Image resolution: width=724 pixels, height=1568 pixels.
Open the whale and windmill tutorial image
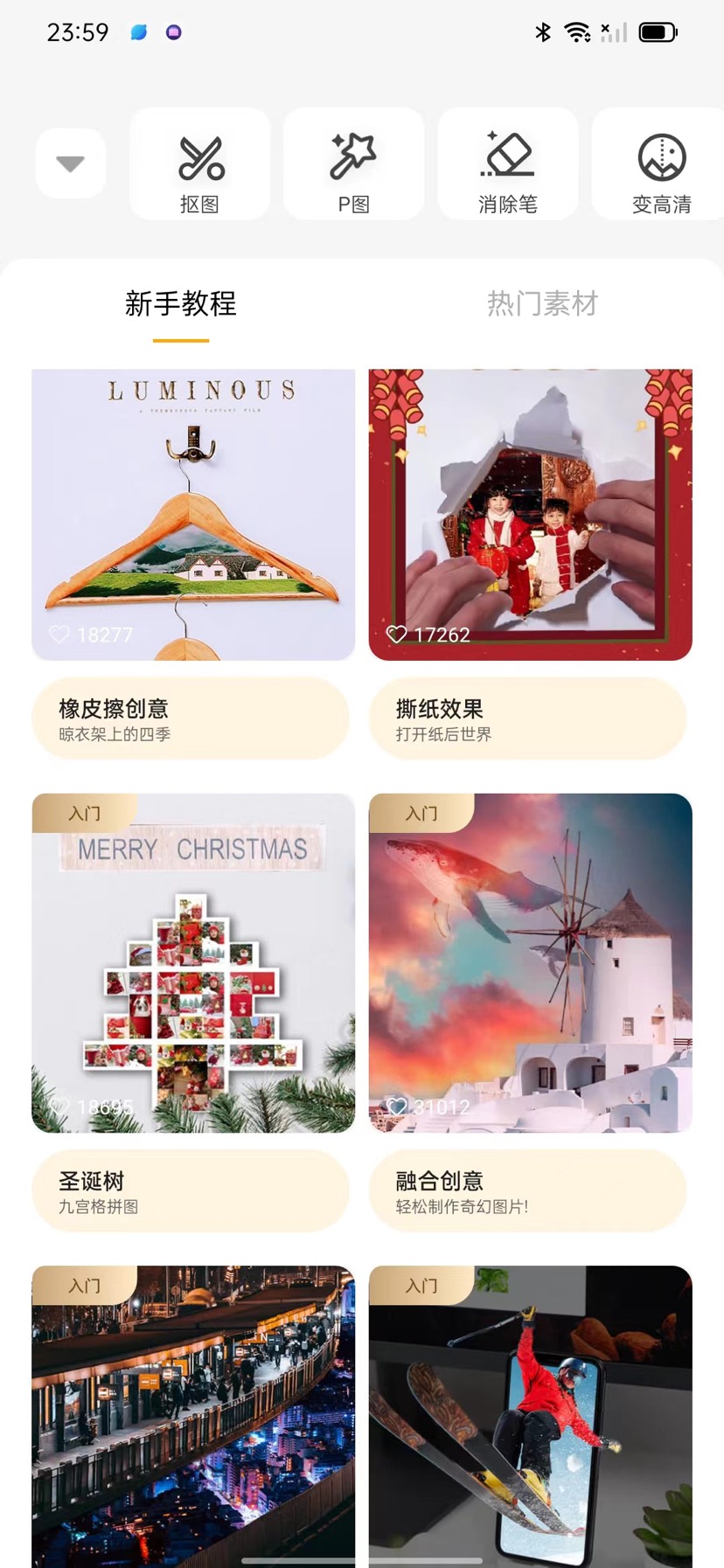click(x=530, y=962)
